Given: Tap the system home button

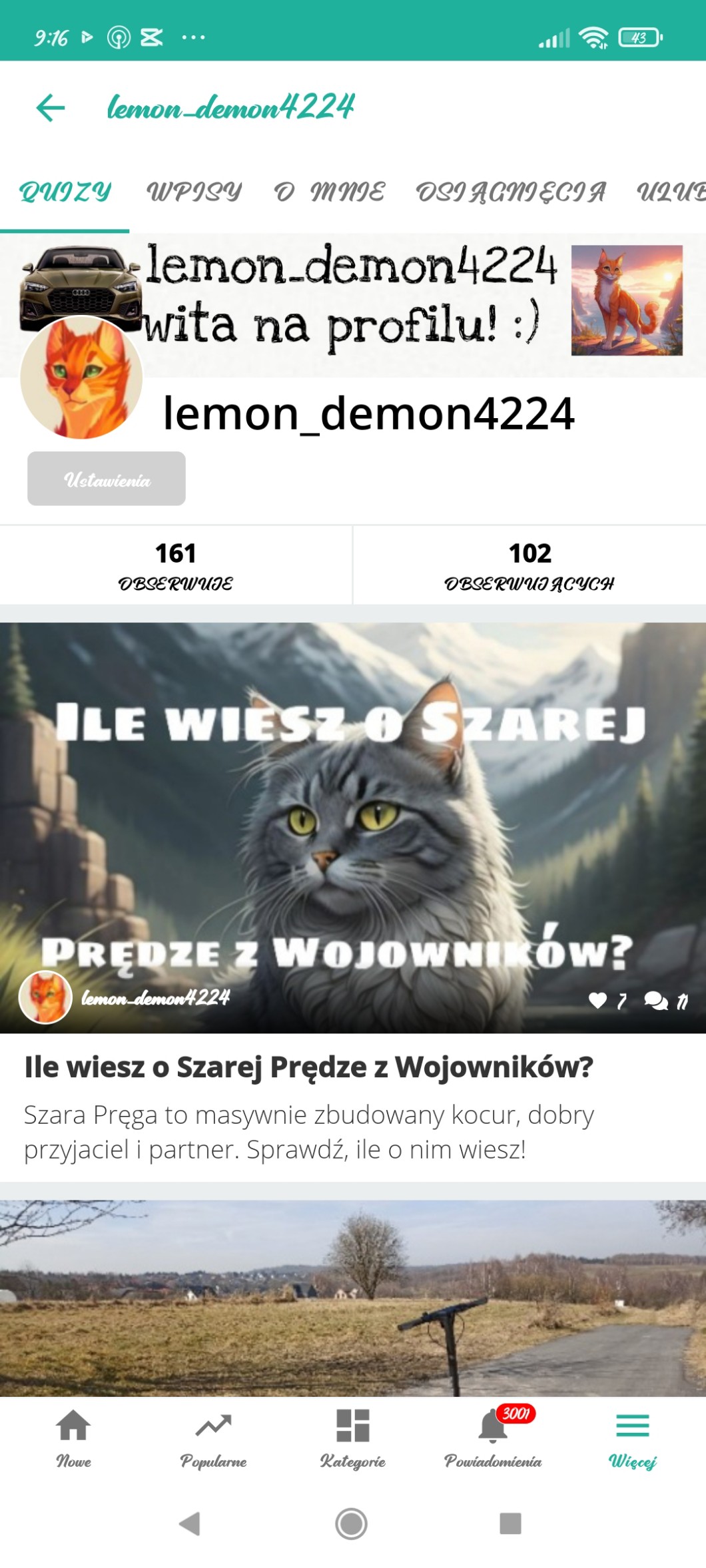Looking at the screenshot, I should (x=351, y=1523).
